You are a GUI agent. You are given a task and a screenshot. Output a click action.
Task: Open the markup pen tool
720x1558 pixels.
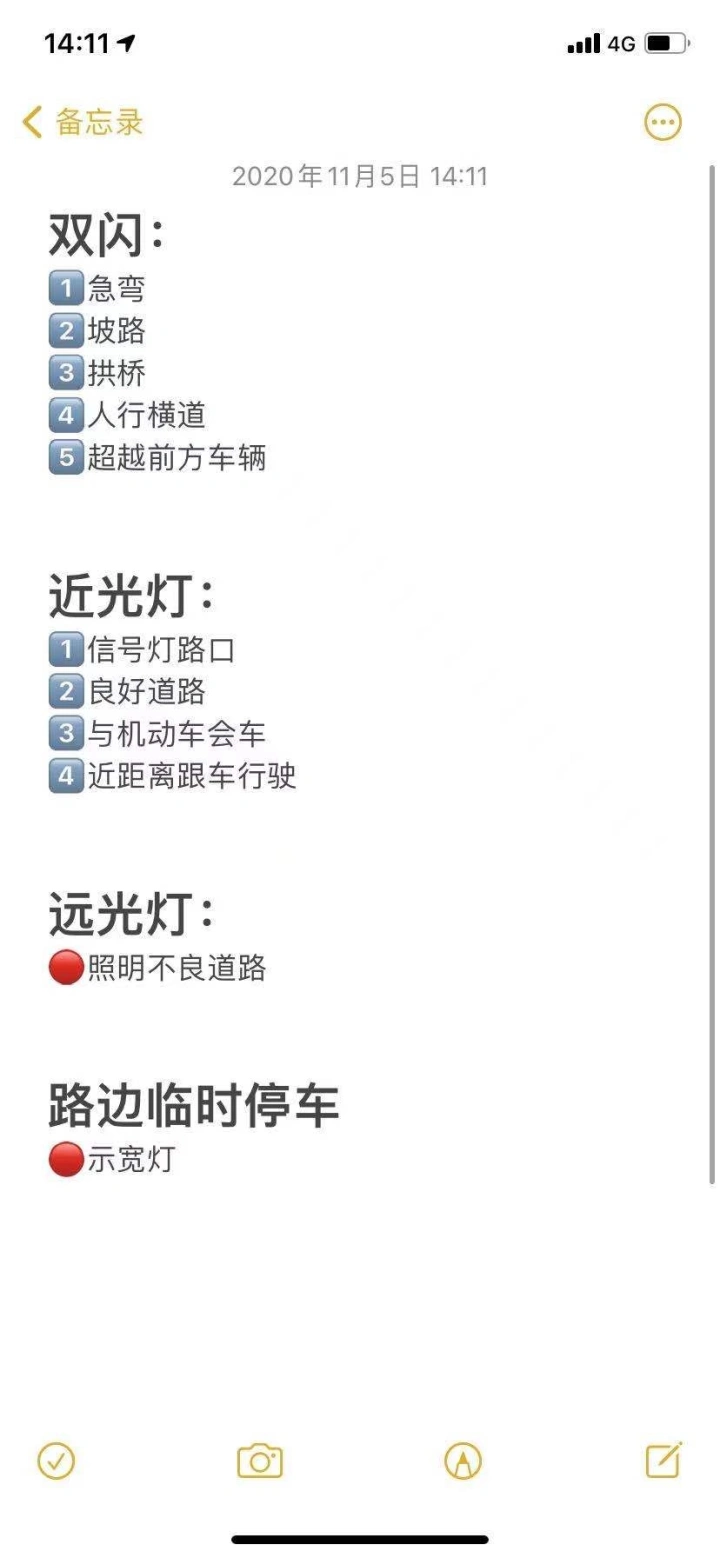click(x=463, y=1462)
